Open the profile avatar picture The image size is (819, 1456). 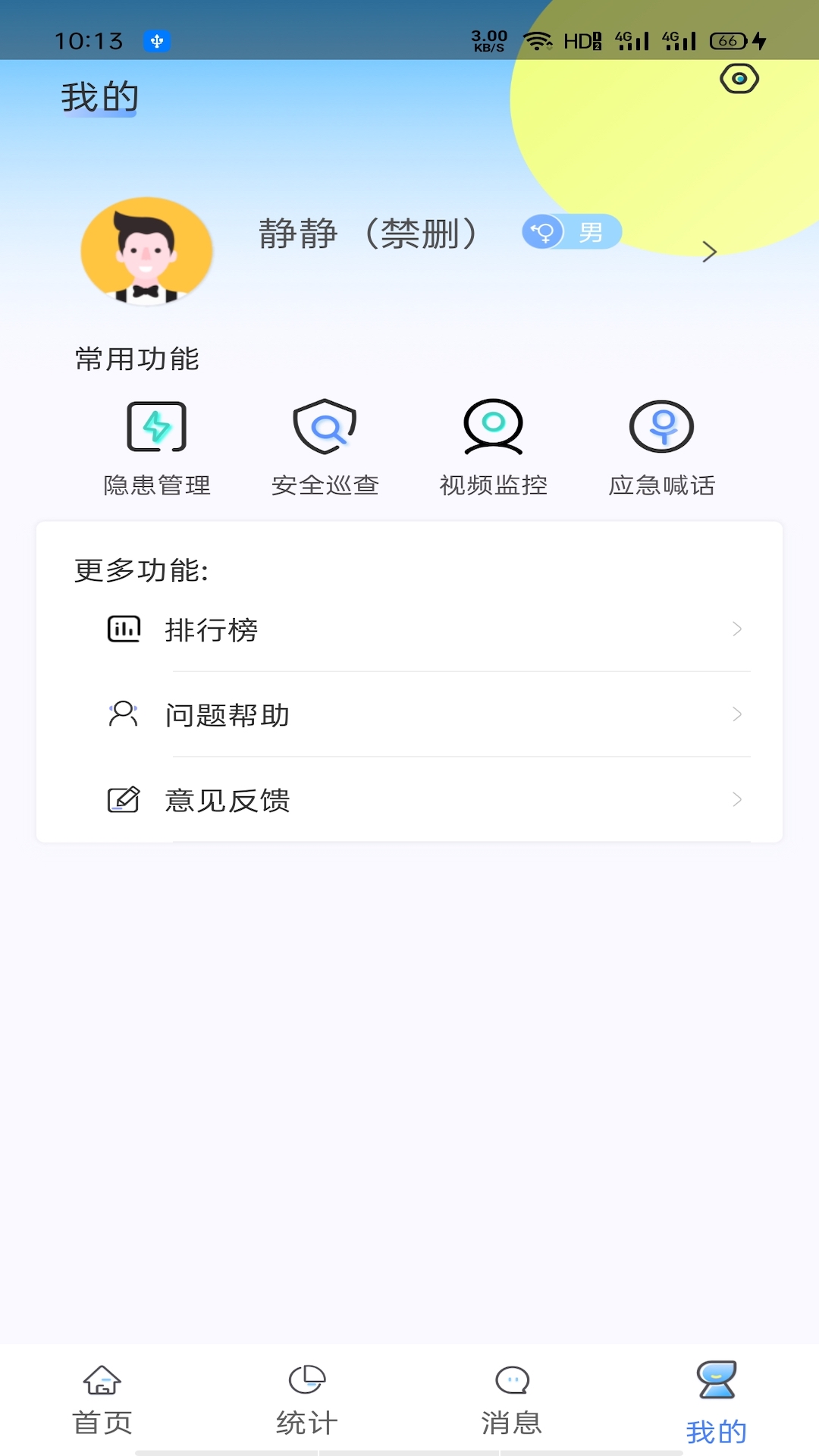coord(146,252)
